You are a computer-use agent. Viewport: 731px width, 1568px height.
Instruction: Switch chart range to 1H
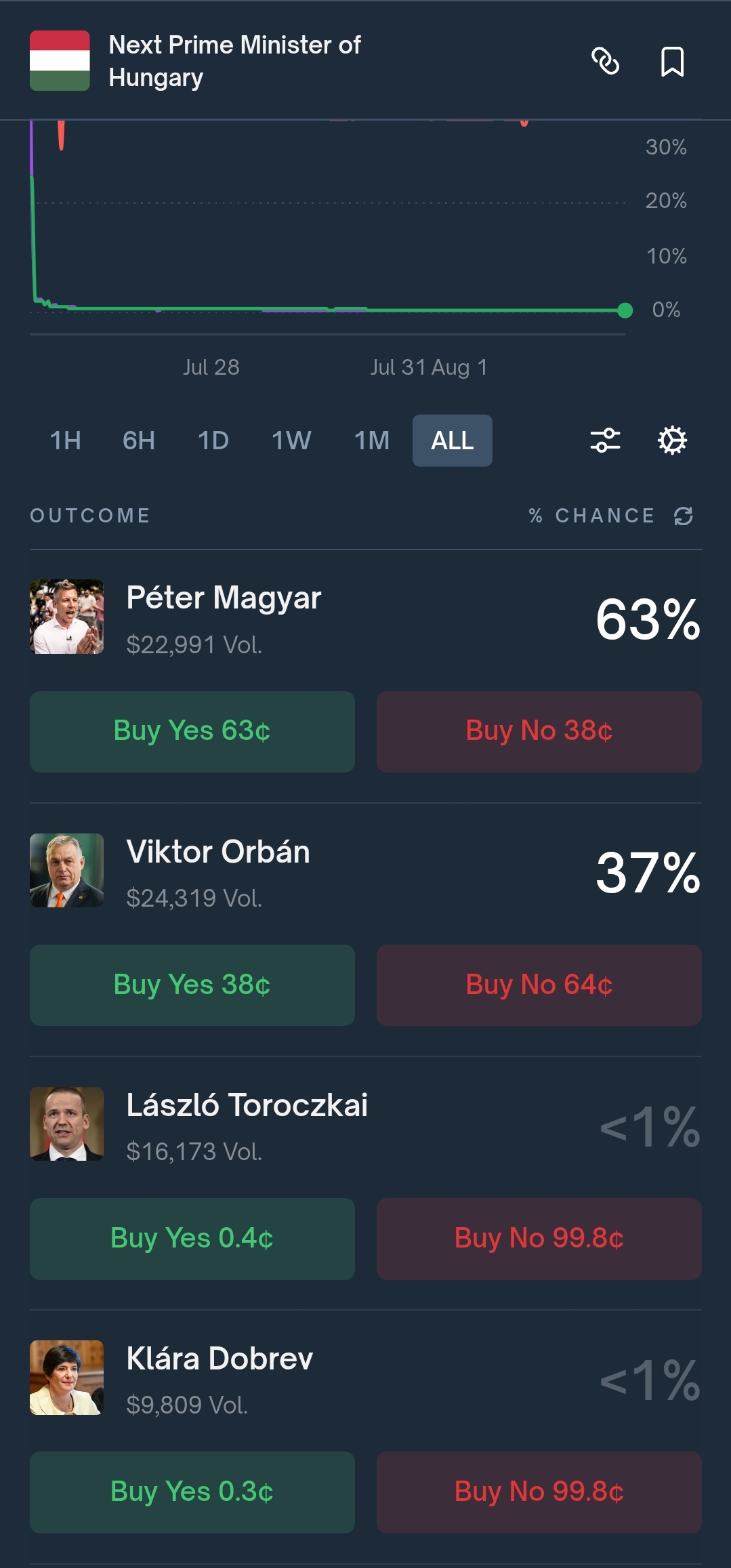tap(66, 440)
